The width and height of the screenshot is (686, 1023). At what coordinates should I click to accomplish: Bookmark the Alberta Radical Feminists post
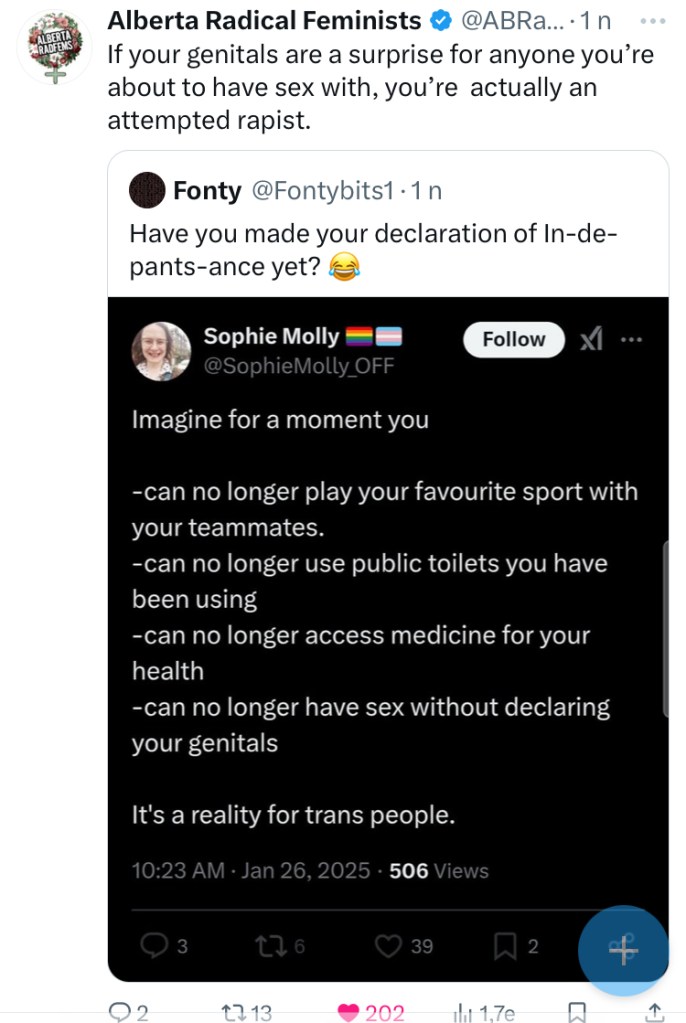coord(576,1012)
